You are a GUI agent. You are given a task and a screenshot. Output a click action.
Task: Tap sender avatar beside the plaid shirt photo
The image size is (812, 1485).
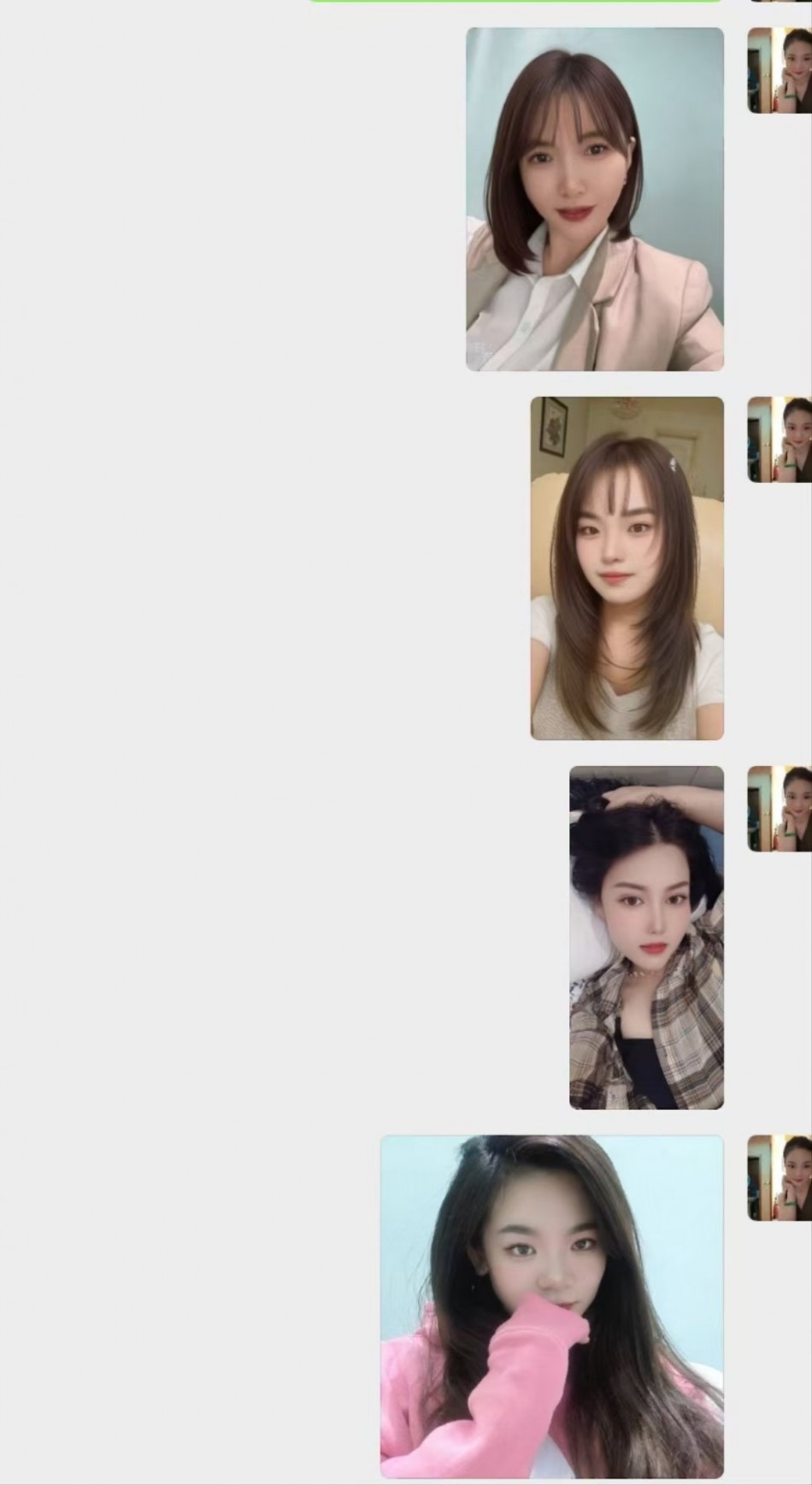click(x=779, y=809)
